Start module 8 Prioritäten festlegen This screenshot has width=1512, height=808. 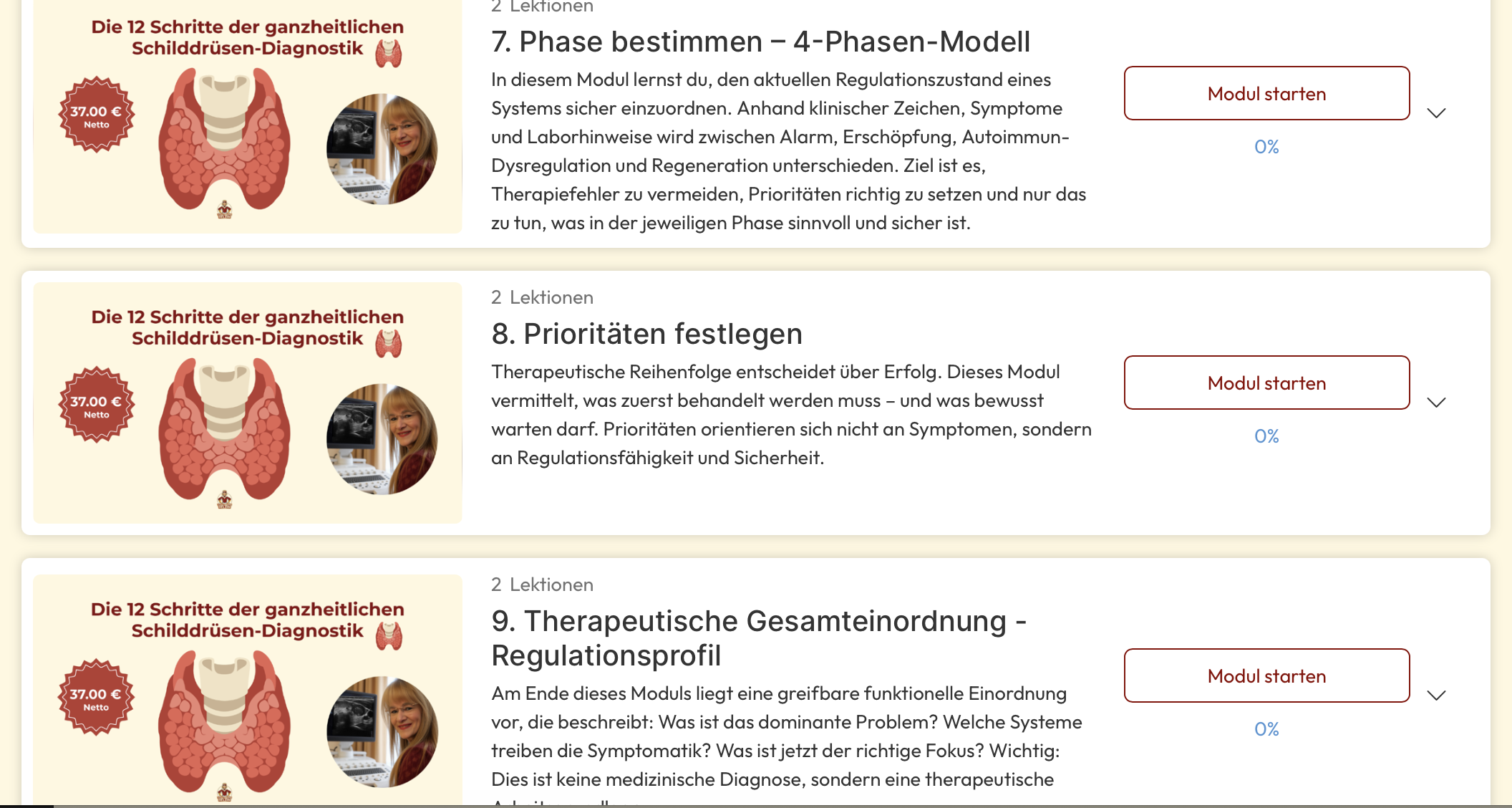coord(1266,383)
